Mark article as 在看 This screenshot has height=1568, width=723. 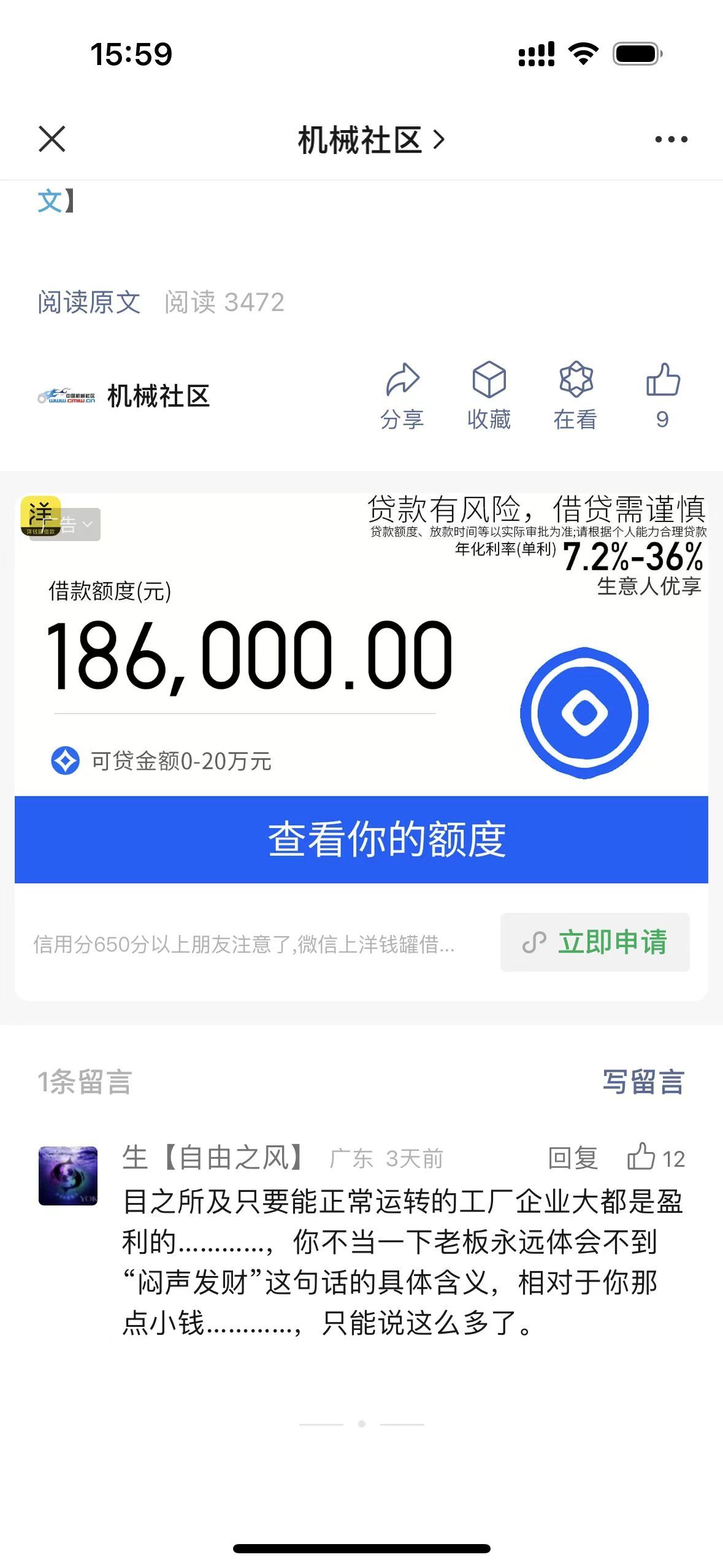click(x=575, y=395)
